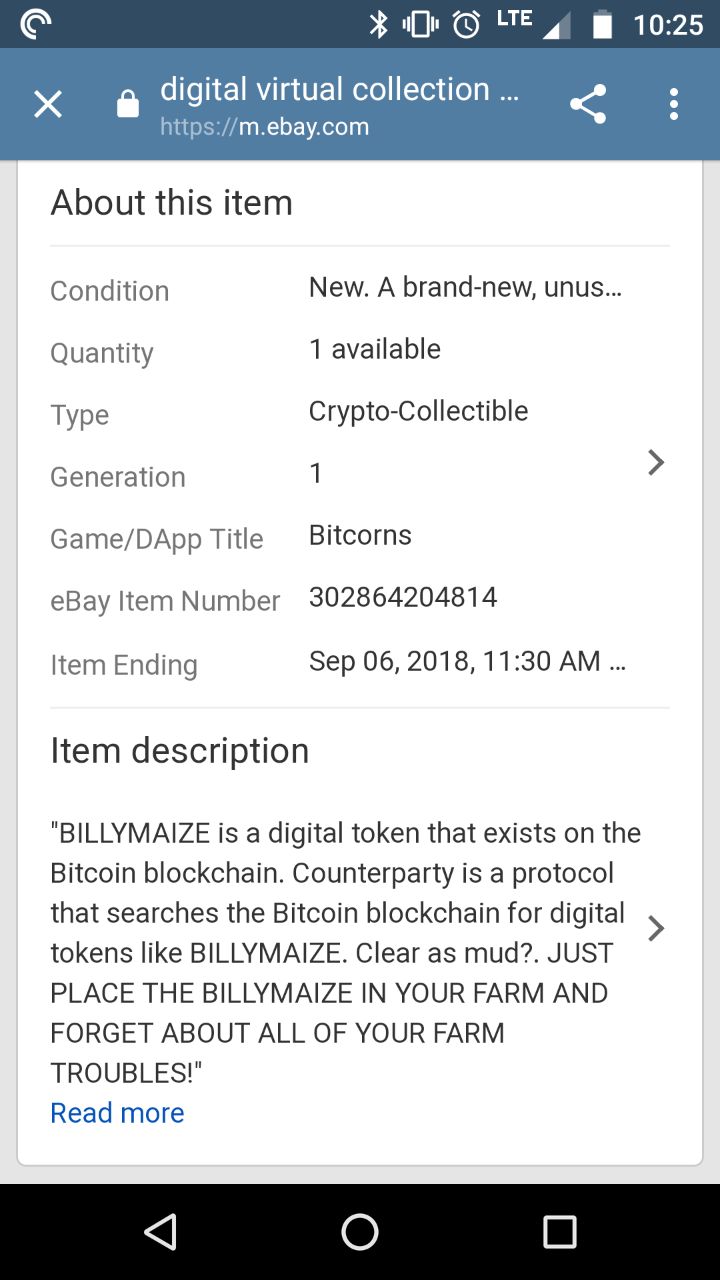
Task: Open the three-dot overflow menu
Action: pos(674,104)
